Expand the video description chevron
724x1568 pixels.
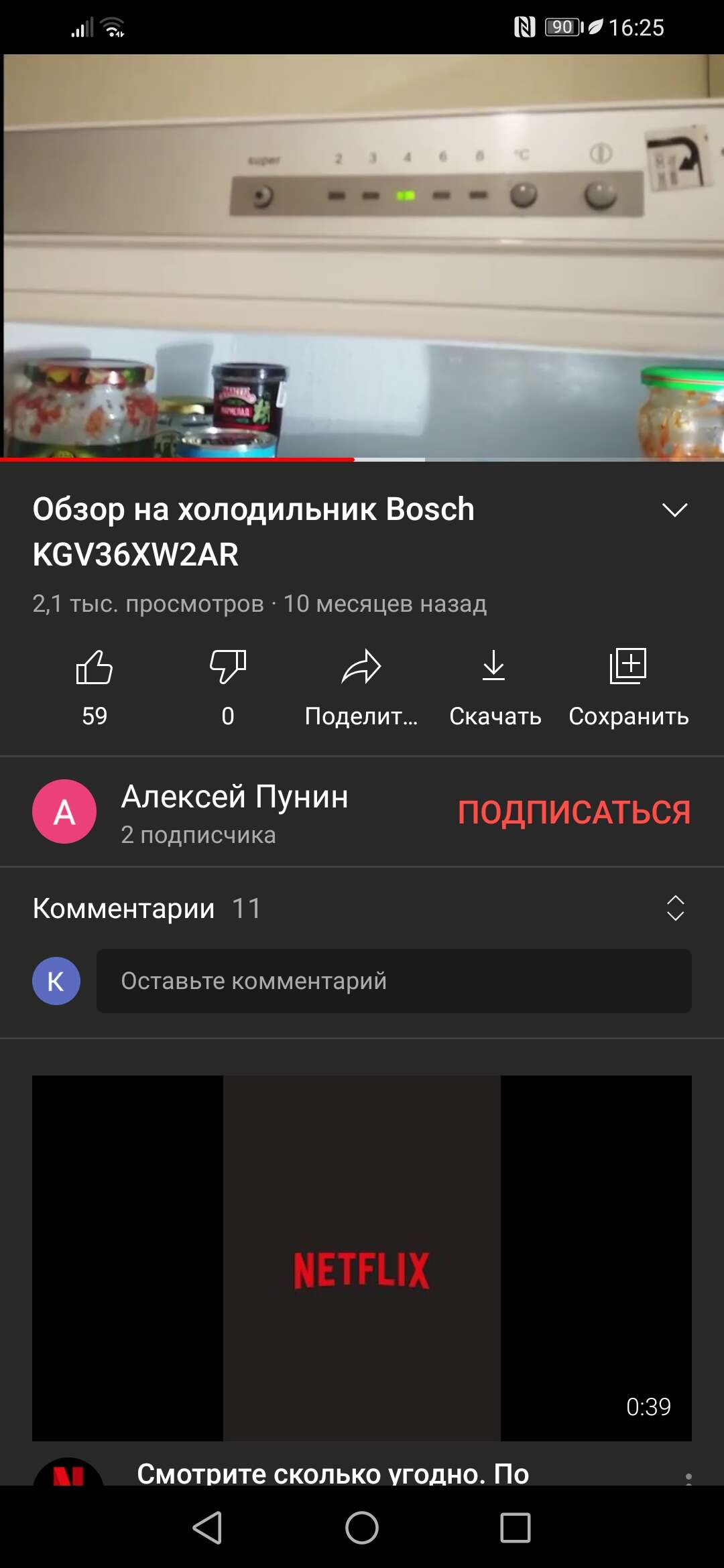675,510
